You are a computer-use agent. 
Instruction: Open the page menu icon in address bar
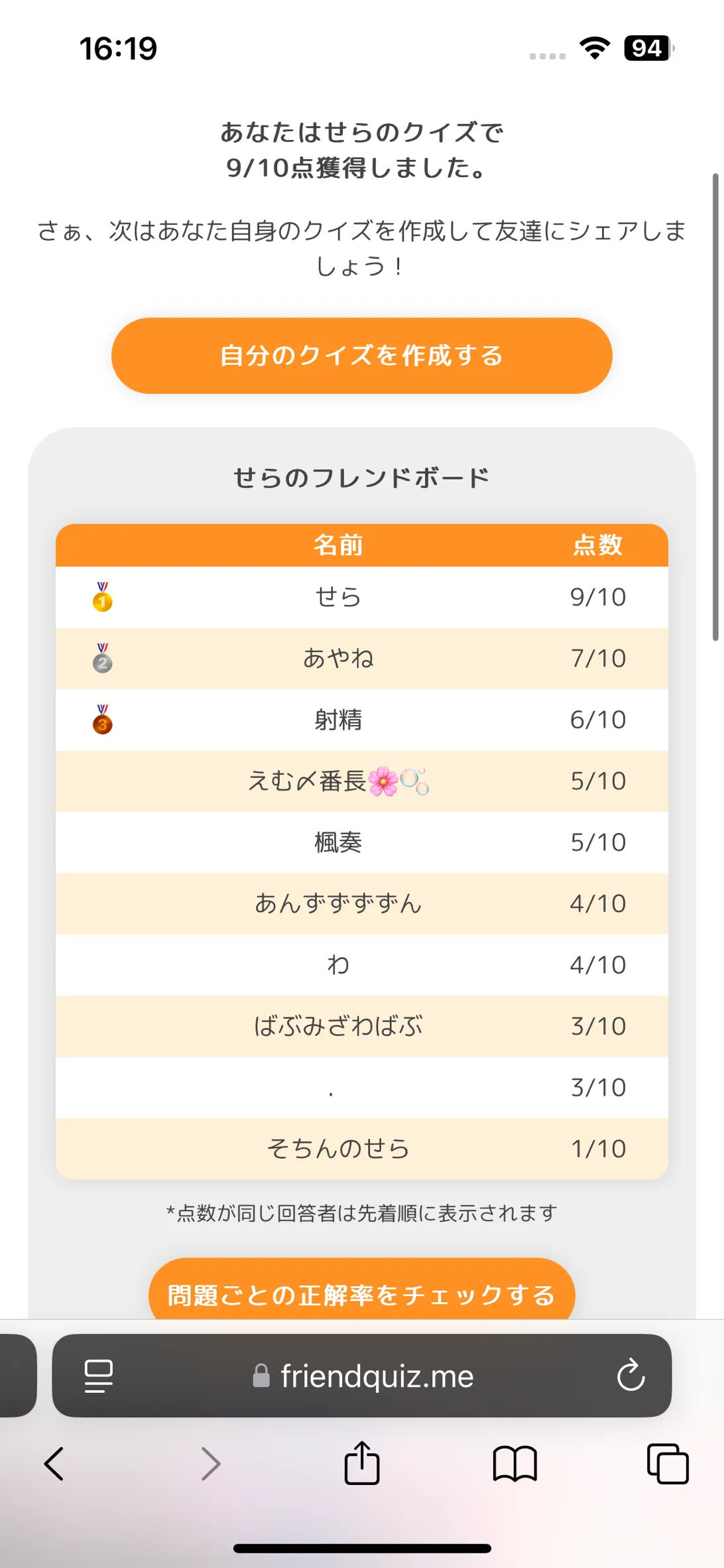[99, 1376]
